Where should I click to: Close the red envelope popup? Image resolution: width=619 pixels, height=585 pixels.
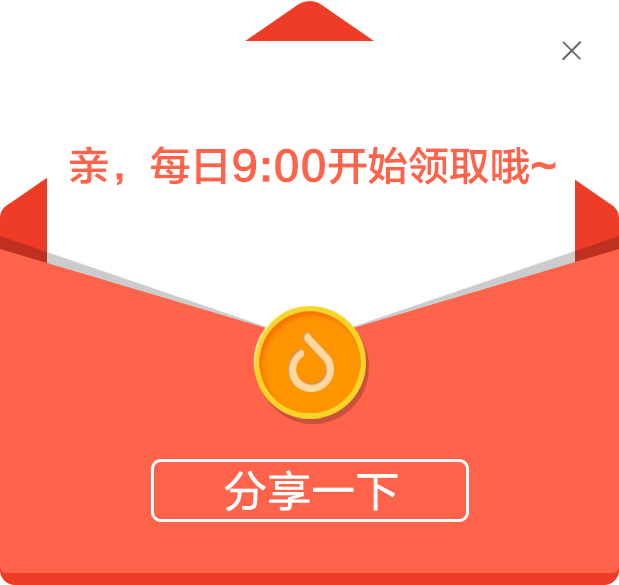pyautogui.click(x=571, y=51)
